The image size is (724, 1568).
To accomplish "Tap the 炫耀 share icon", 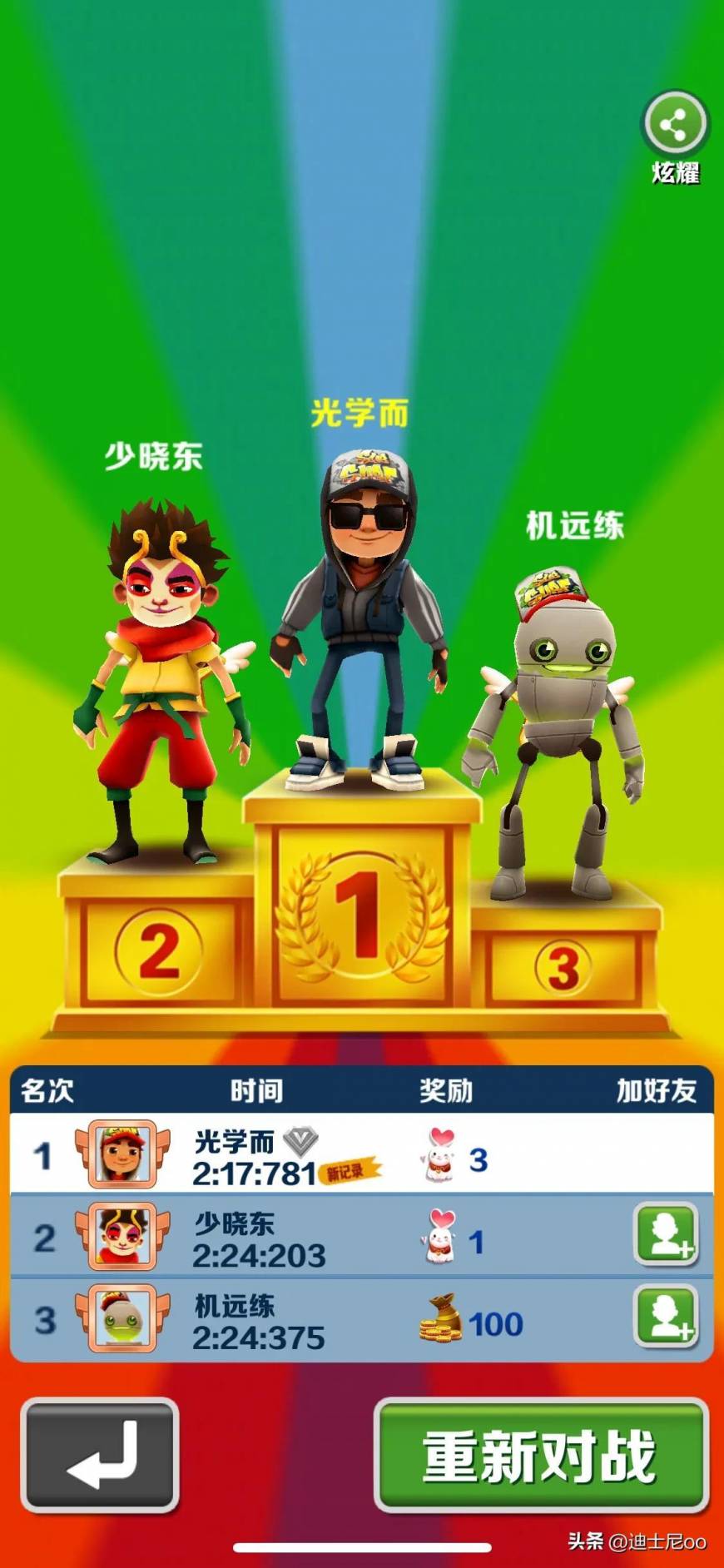I will click(674, 126).
